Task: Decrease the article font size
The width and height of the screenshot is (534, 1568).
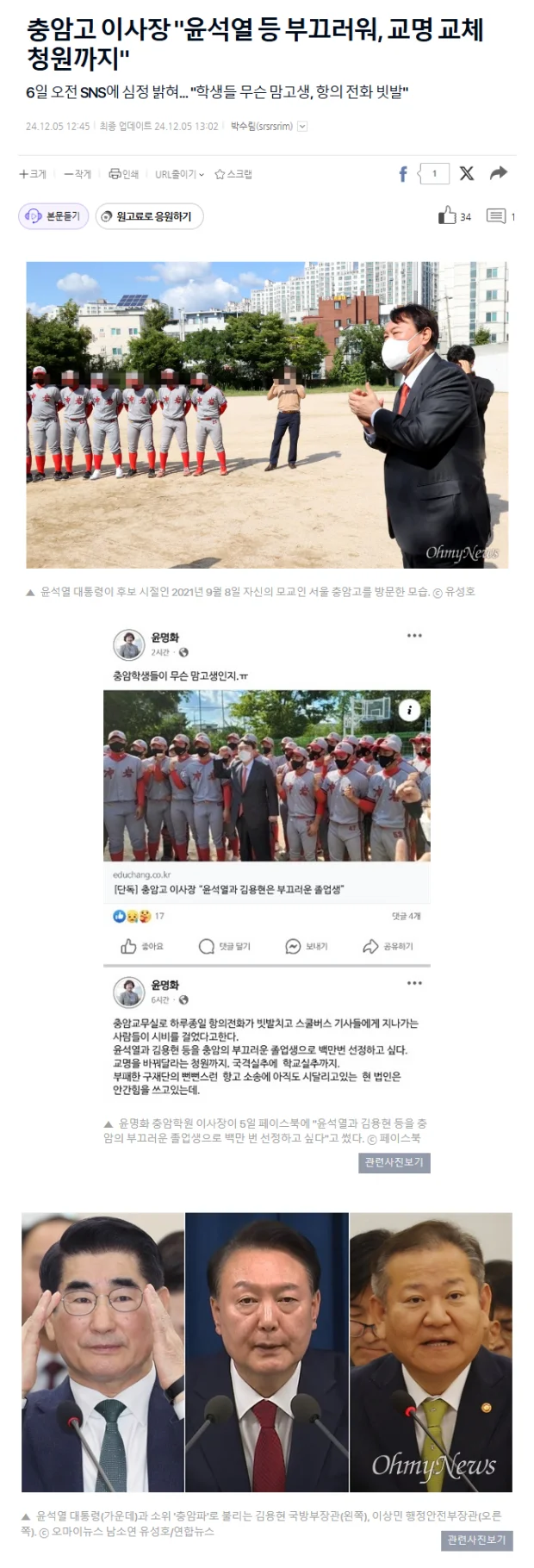Action: click(x=78, y=174)
